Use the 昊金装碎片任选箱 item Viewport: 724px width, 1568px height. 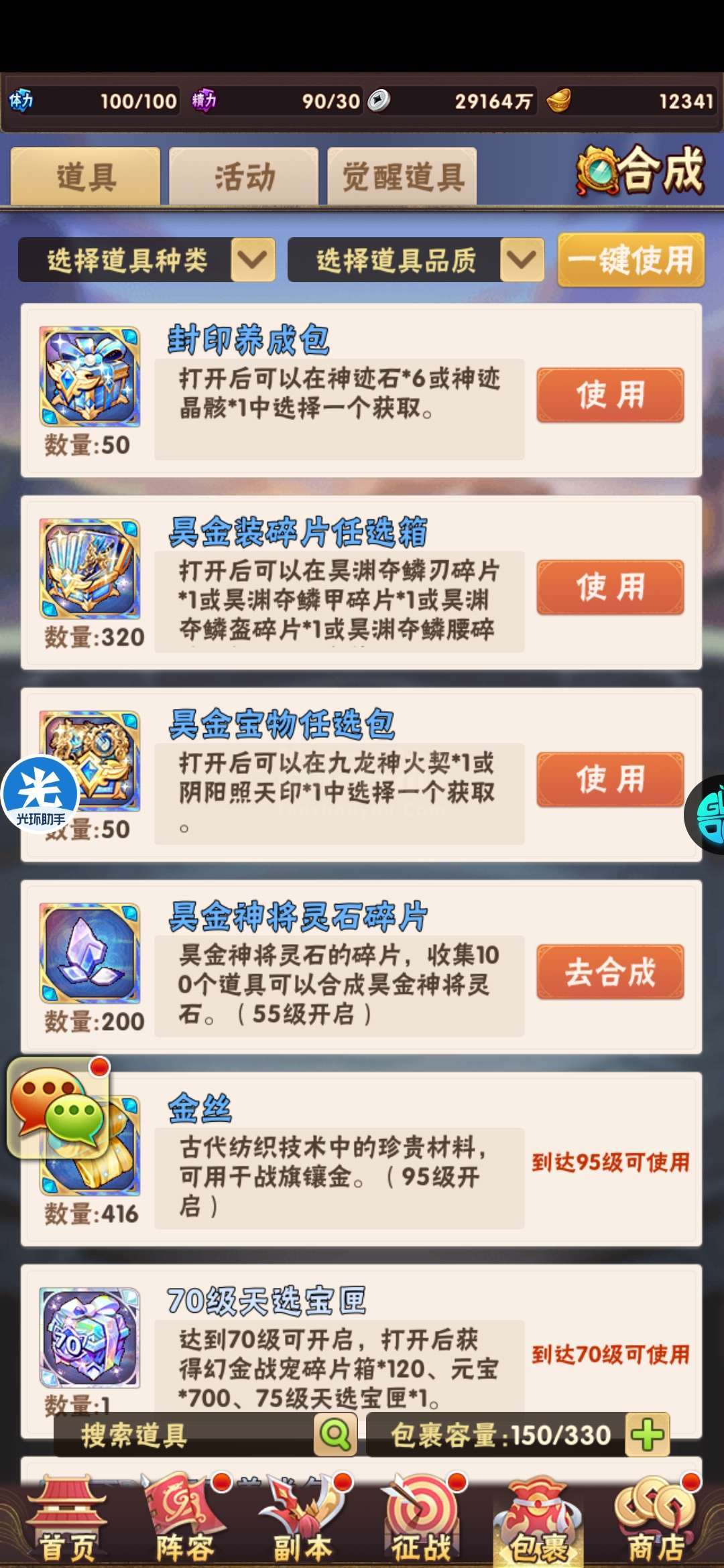610,587
